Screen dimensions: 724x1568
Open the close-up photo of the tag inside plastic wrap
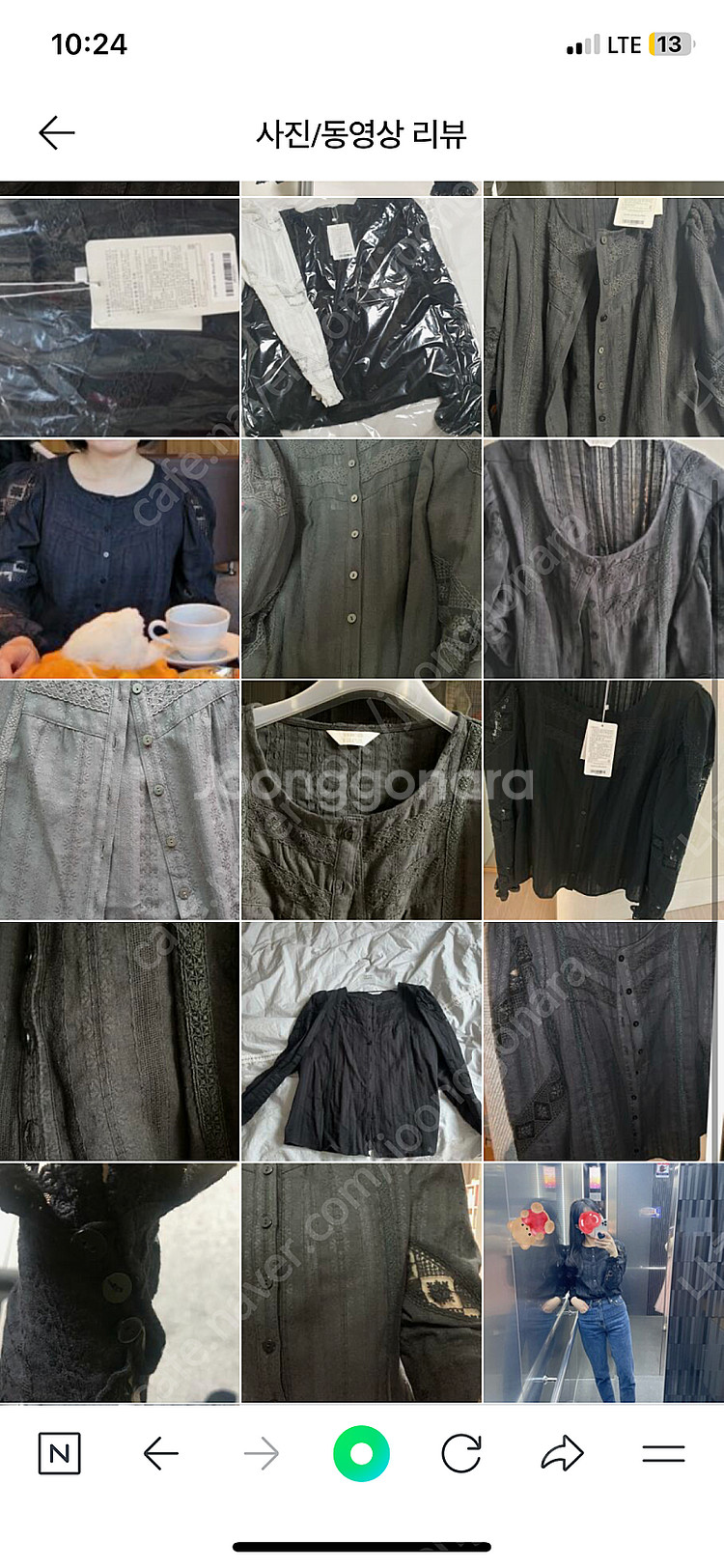[119, 317]
